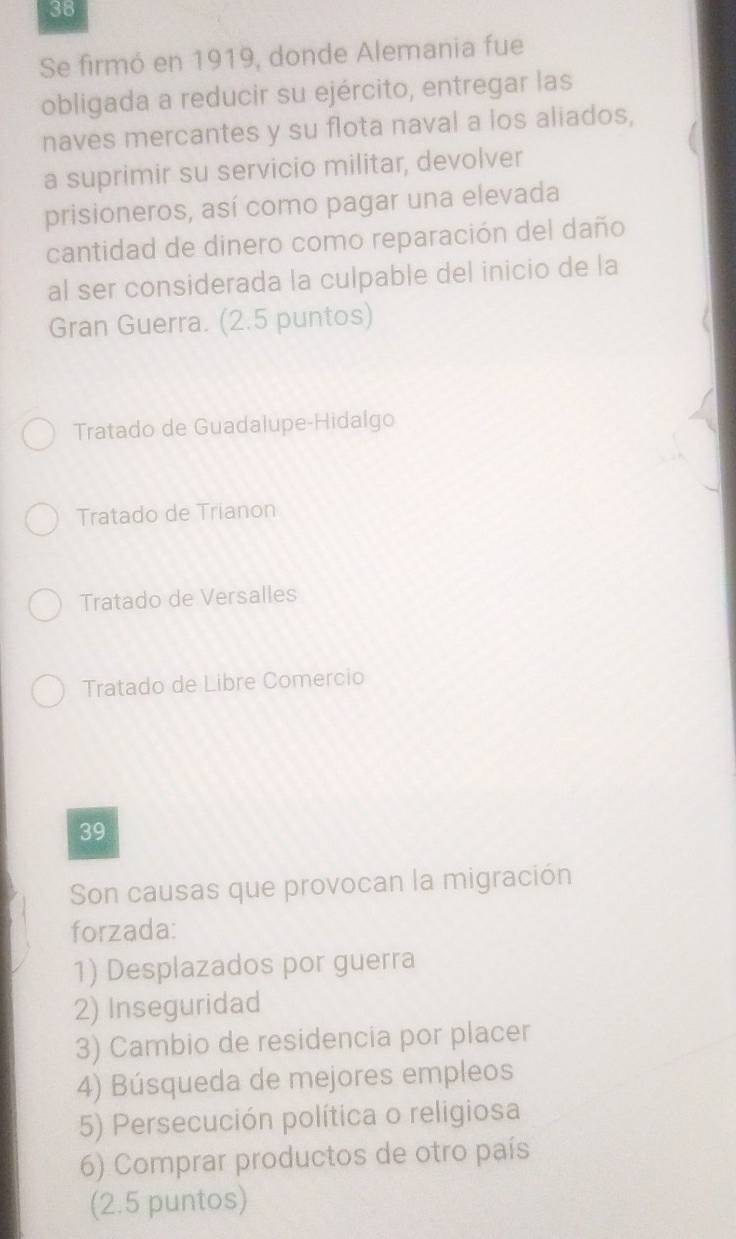The height and width of the screenshot is (1239, 736).
Task: Mark Tratado de Versalles as the answer
Action: click(45, 606)
